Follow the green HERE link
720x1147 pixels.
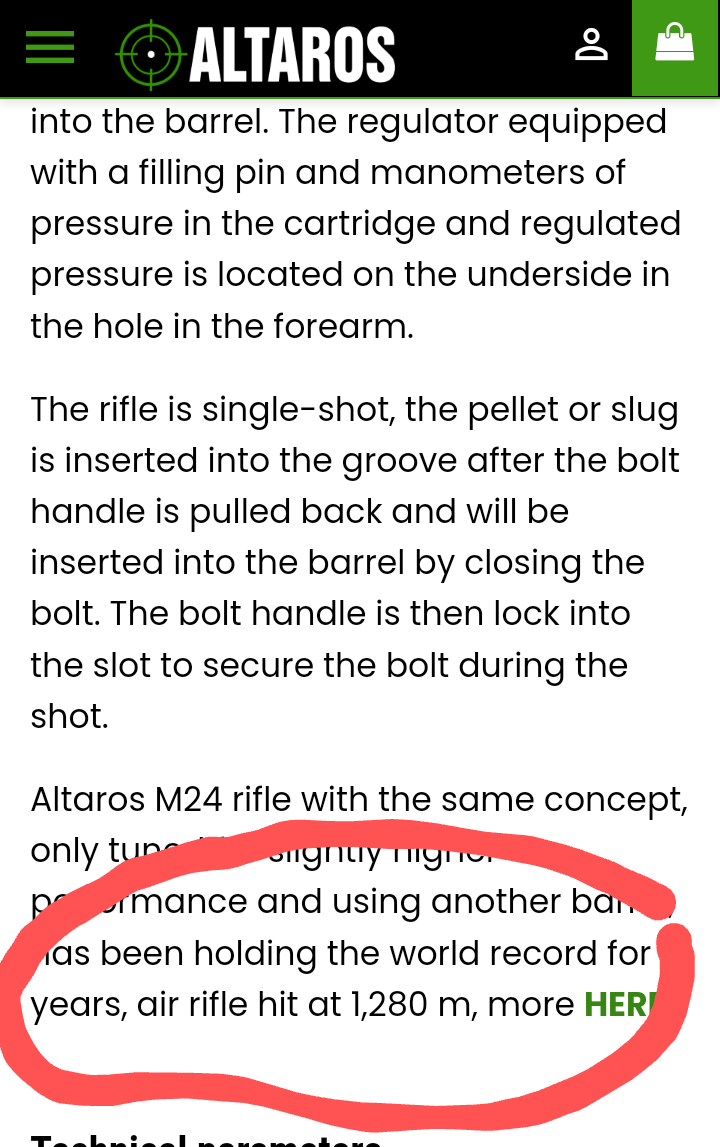coord(620,1004)
